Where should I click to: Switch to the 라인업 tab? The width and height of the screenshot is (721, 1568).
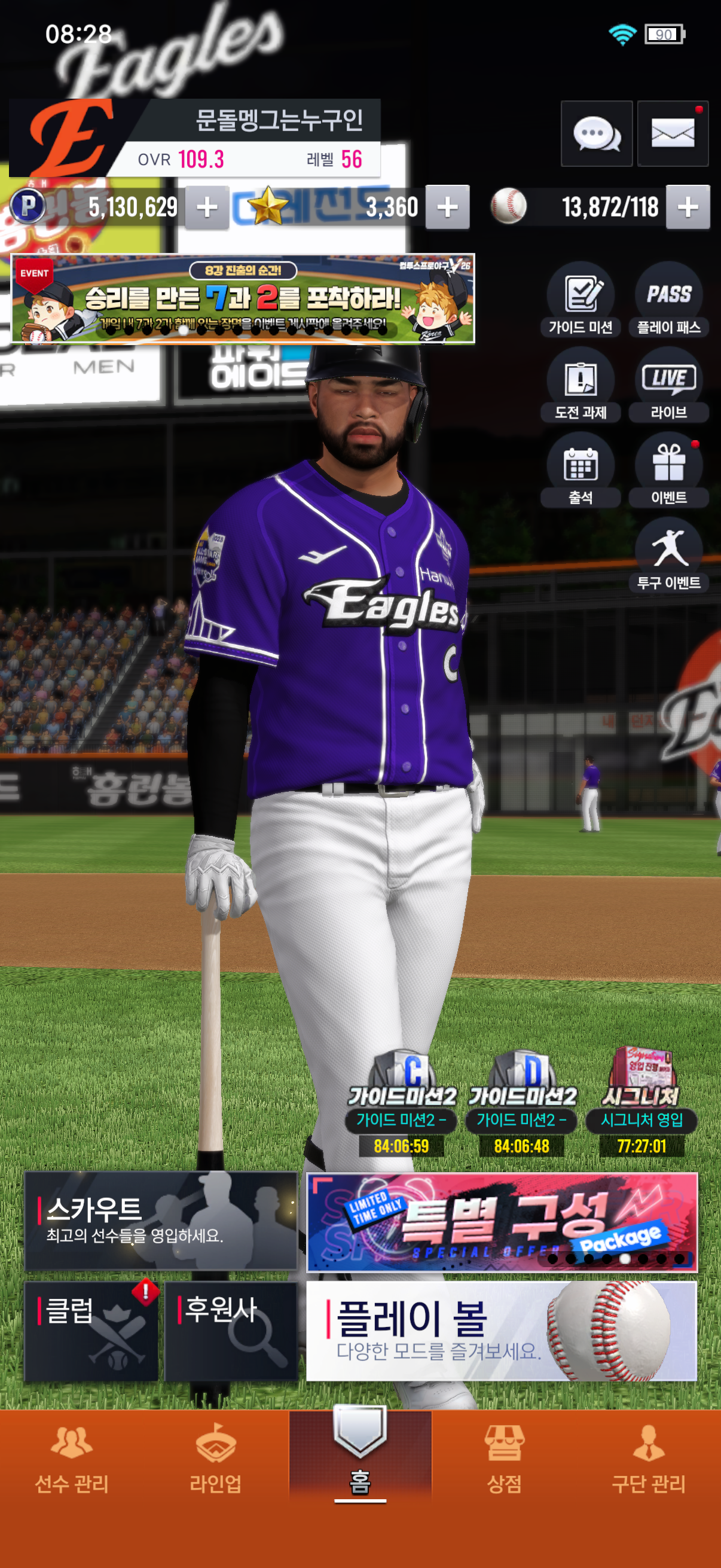click(216, 1460)
